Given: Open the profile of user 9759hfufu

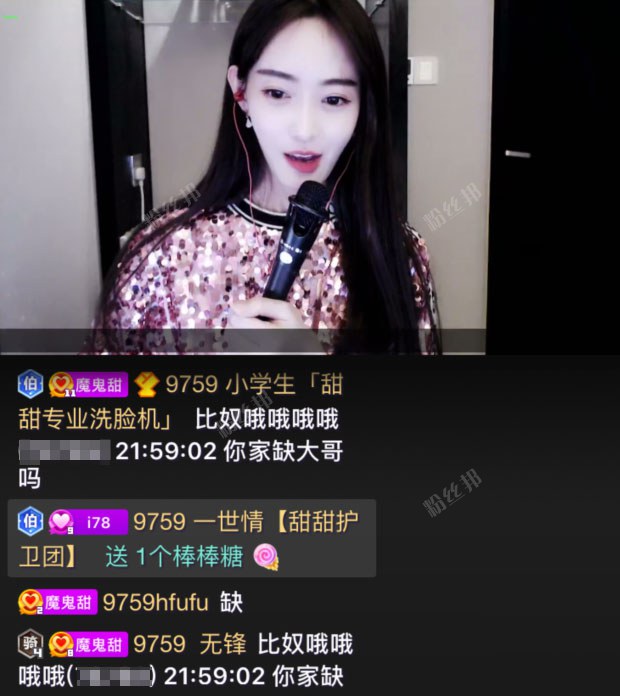Looking at the screenshot, I should coord(168,602).
